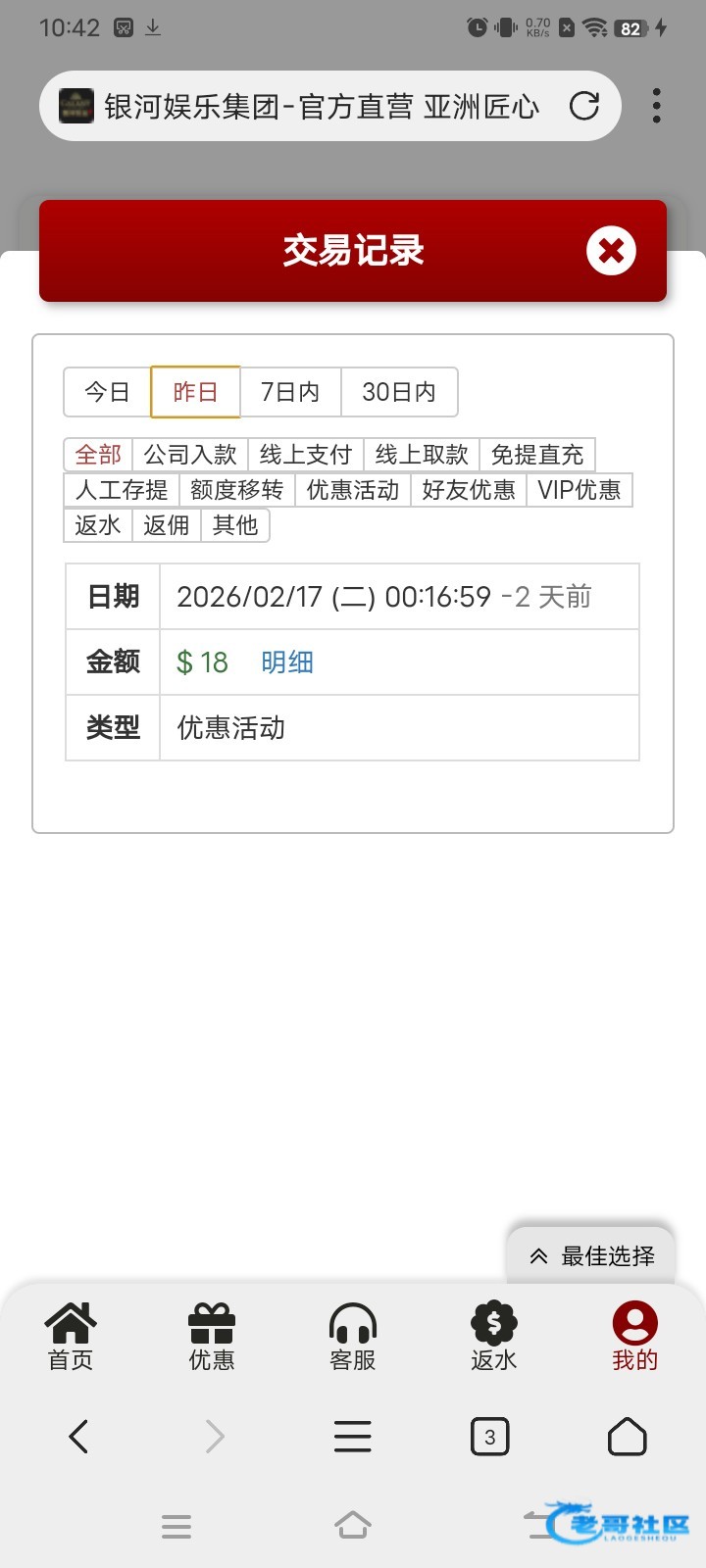This screenshot has width=706, height=1568.
Task: Filter by VIP优惠 type
Action: click(x=580, y=490)
